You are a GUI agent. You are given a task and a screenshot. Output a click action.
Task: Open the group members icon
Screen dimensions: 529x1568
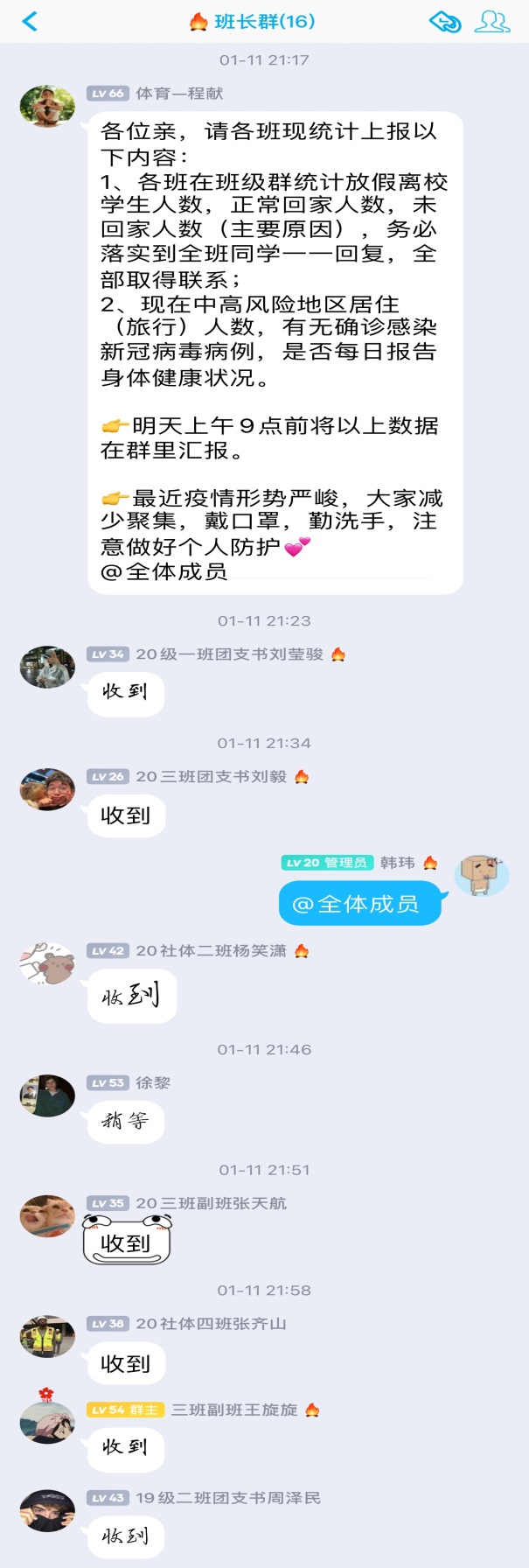point(491,21)
